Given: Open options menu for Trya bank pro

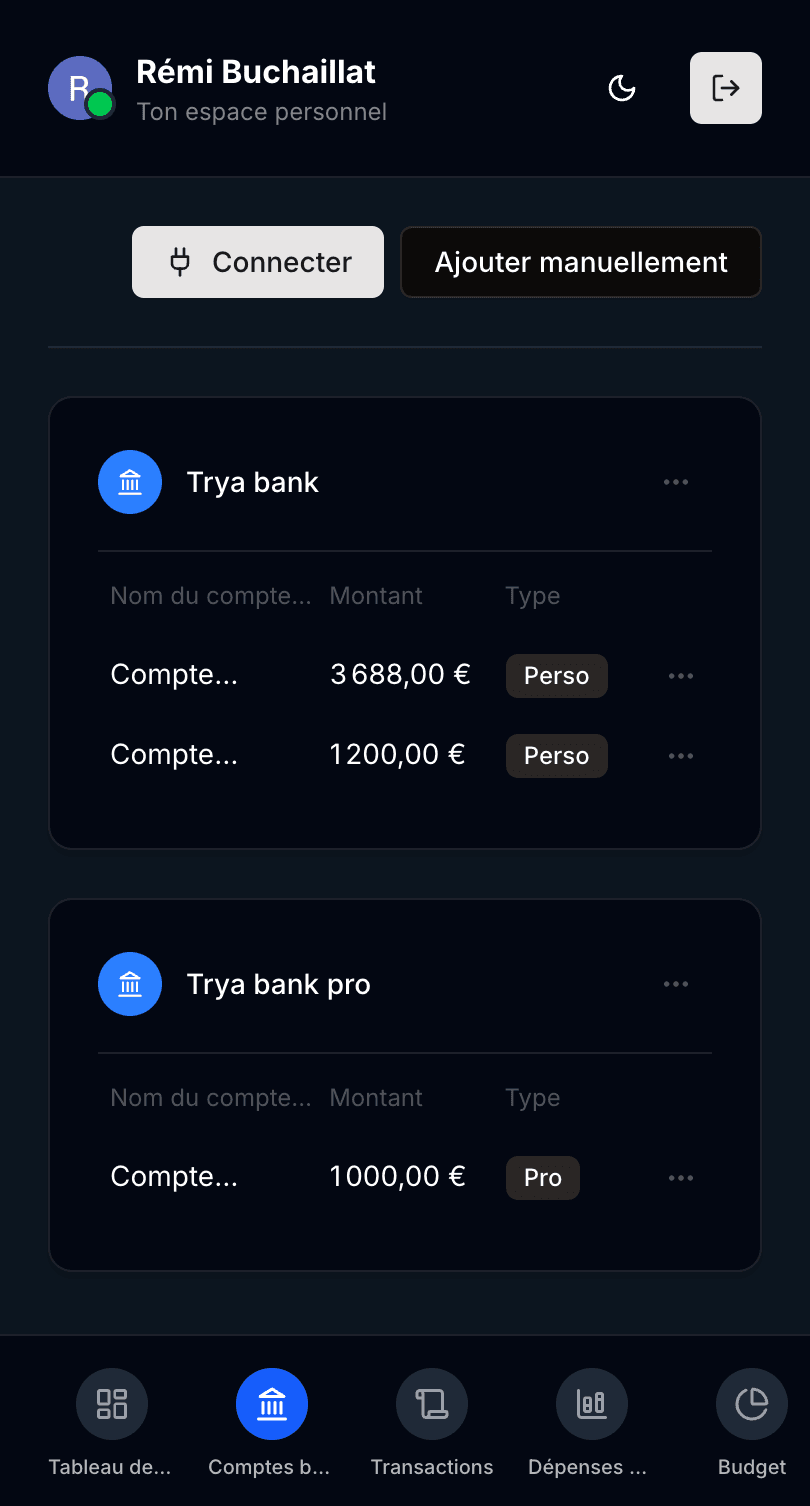Looking at the screenshot, I should coord(676,984).
